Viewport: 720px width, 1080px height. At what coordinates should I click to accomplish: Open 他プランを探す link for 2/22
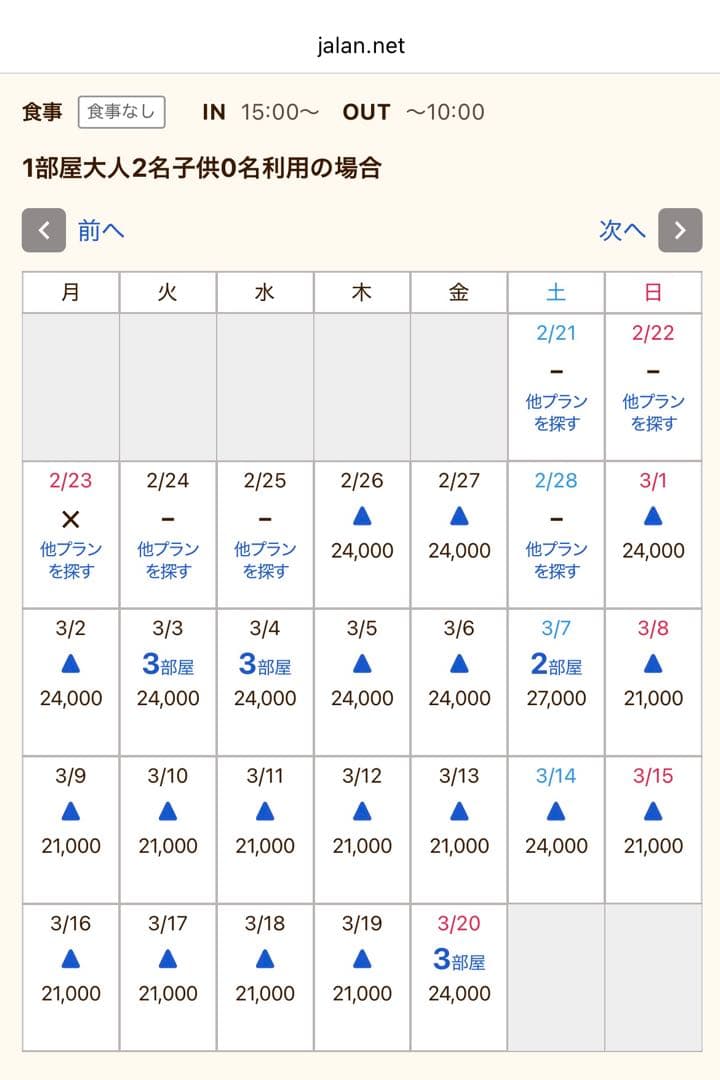(653, 412)
